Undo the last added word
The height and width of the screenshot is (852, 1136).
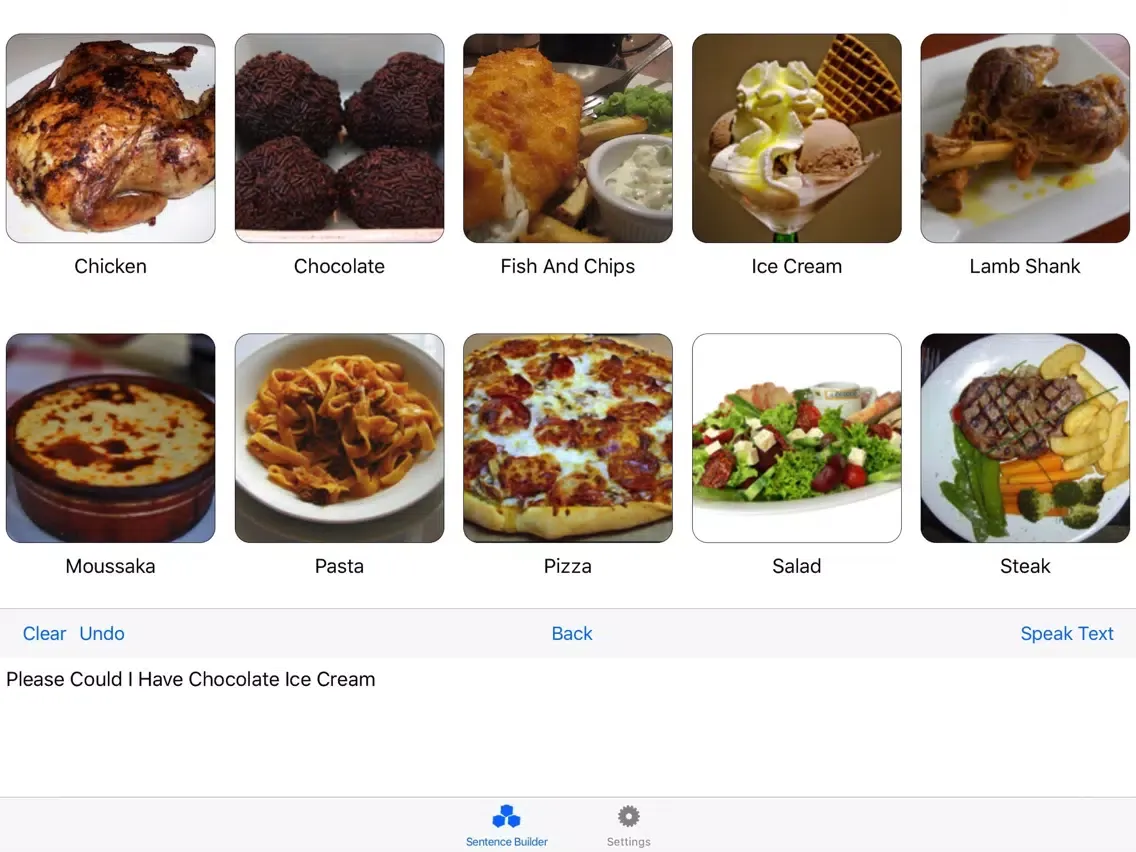tap(102, 633)
